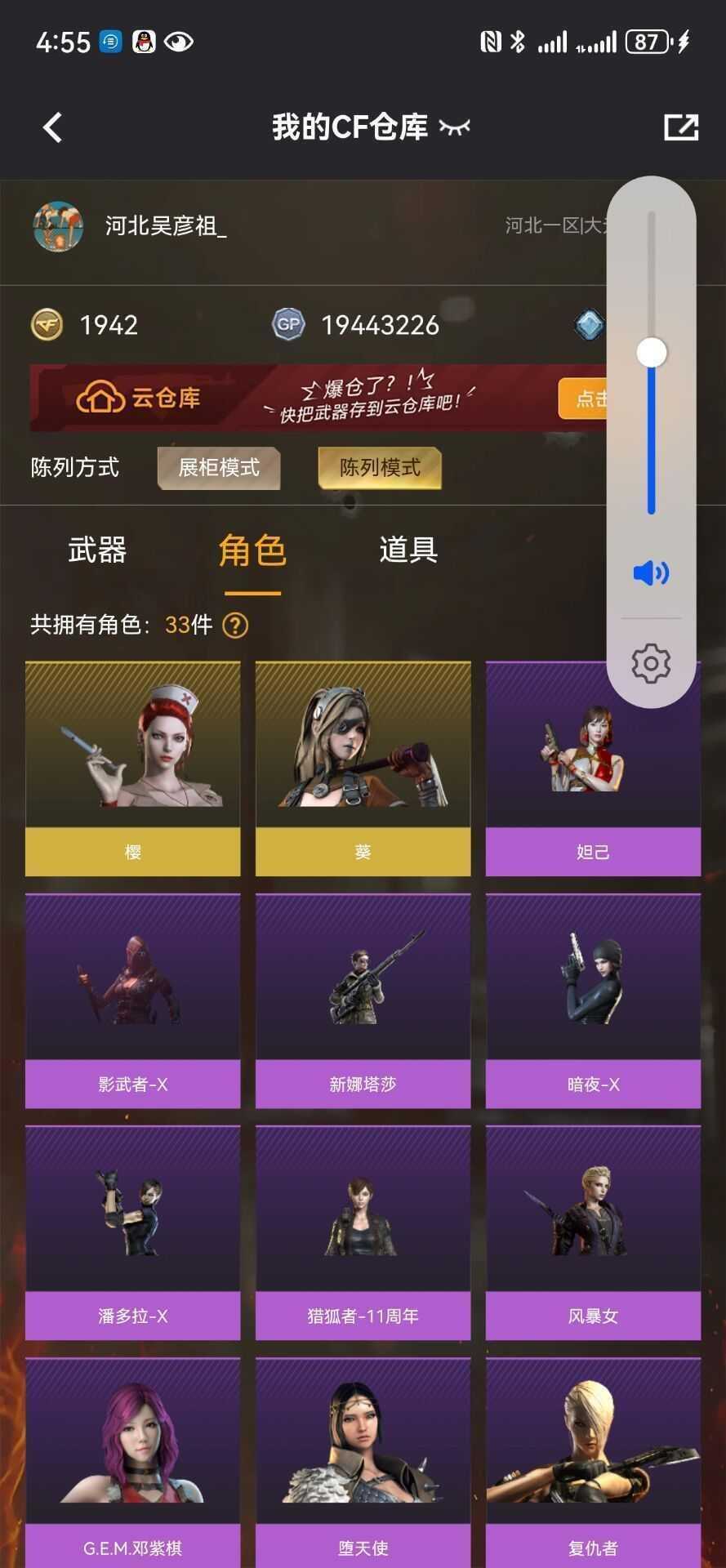
Task: Open the 影武者-X character card
Action: tap(133, 1000)
